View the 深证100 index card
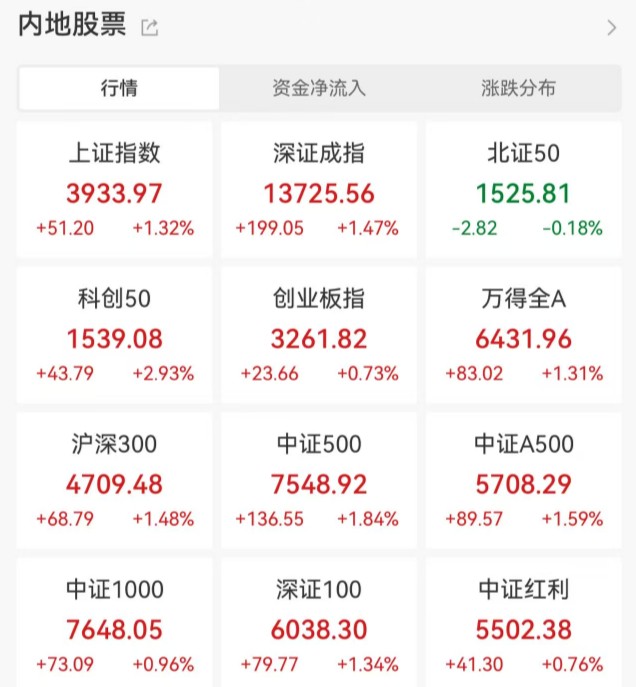636x687 pixels. point(318,625)
